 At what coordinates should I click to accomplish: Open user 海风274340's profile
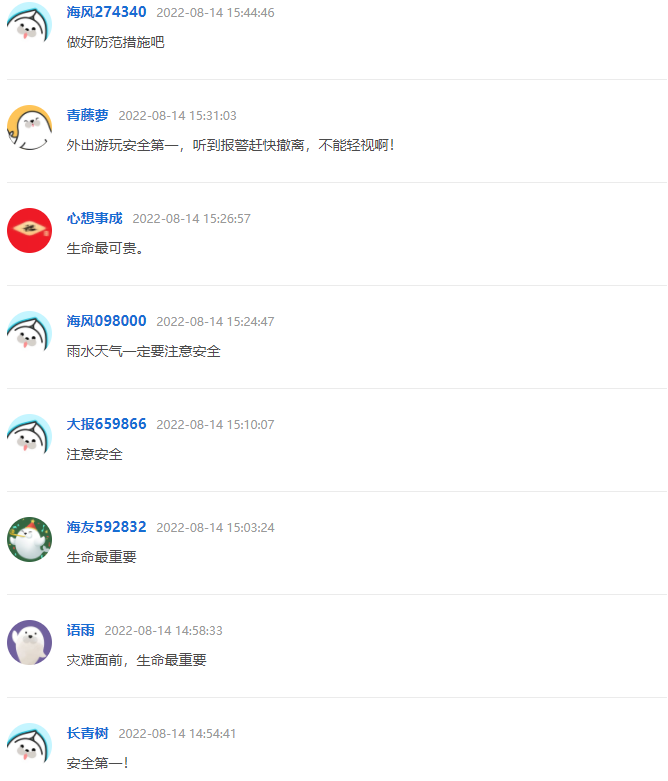(x=106, y=12)
